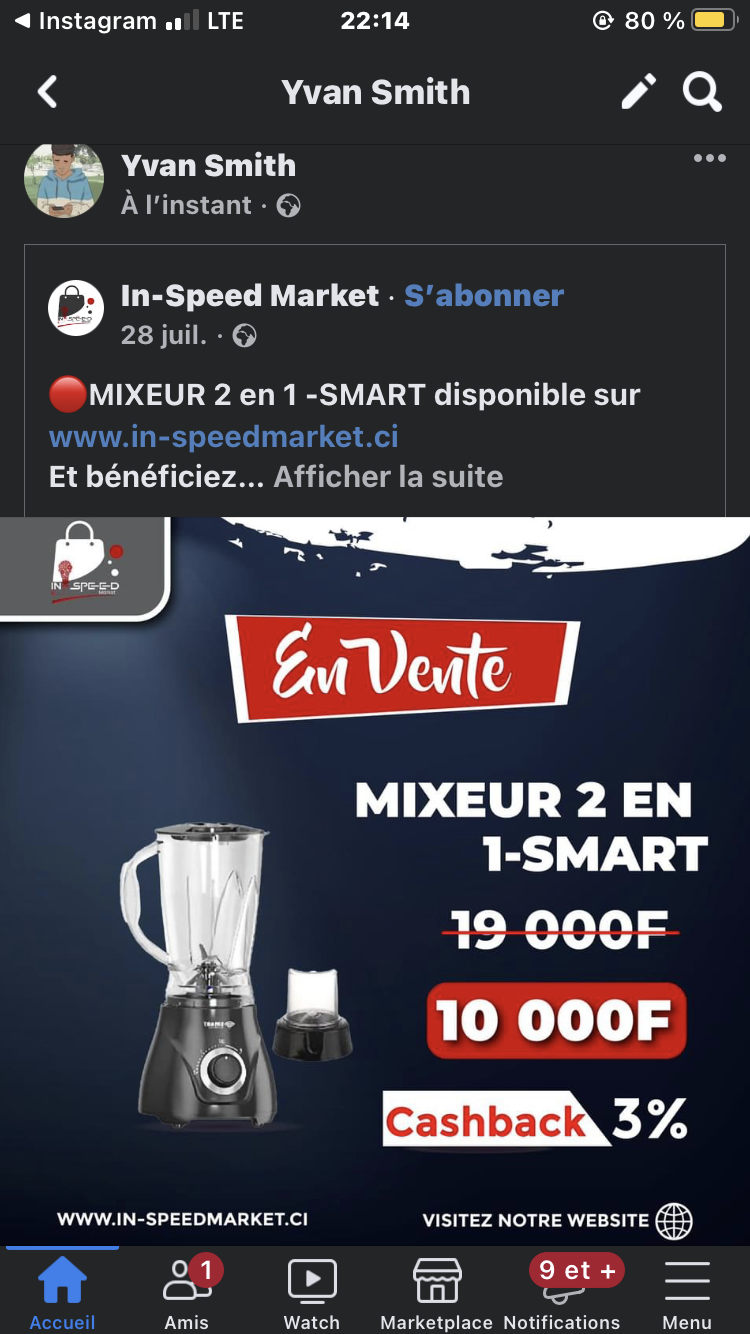Open the post's three-dot options menu
Viewport: 750px width, 1334px height.
709,159
